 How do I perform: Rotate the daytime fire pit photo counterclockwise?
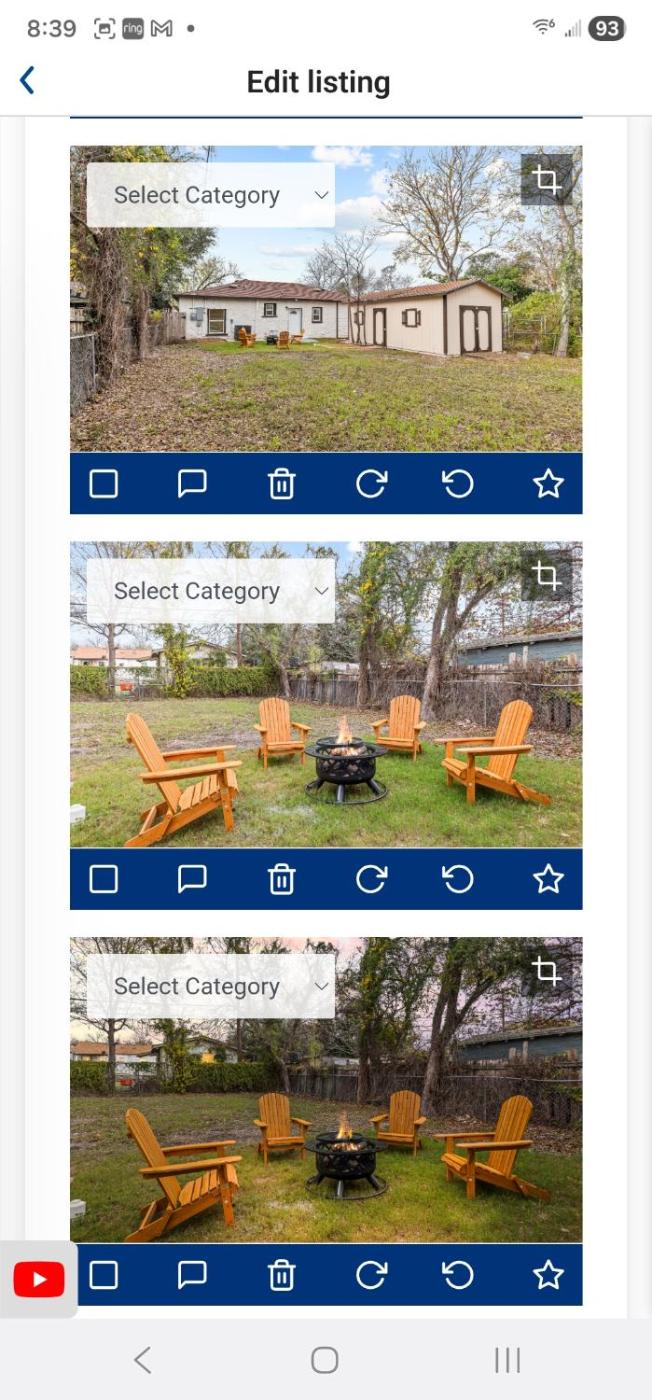coord(458,879)
